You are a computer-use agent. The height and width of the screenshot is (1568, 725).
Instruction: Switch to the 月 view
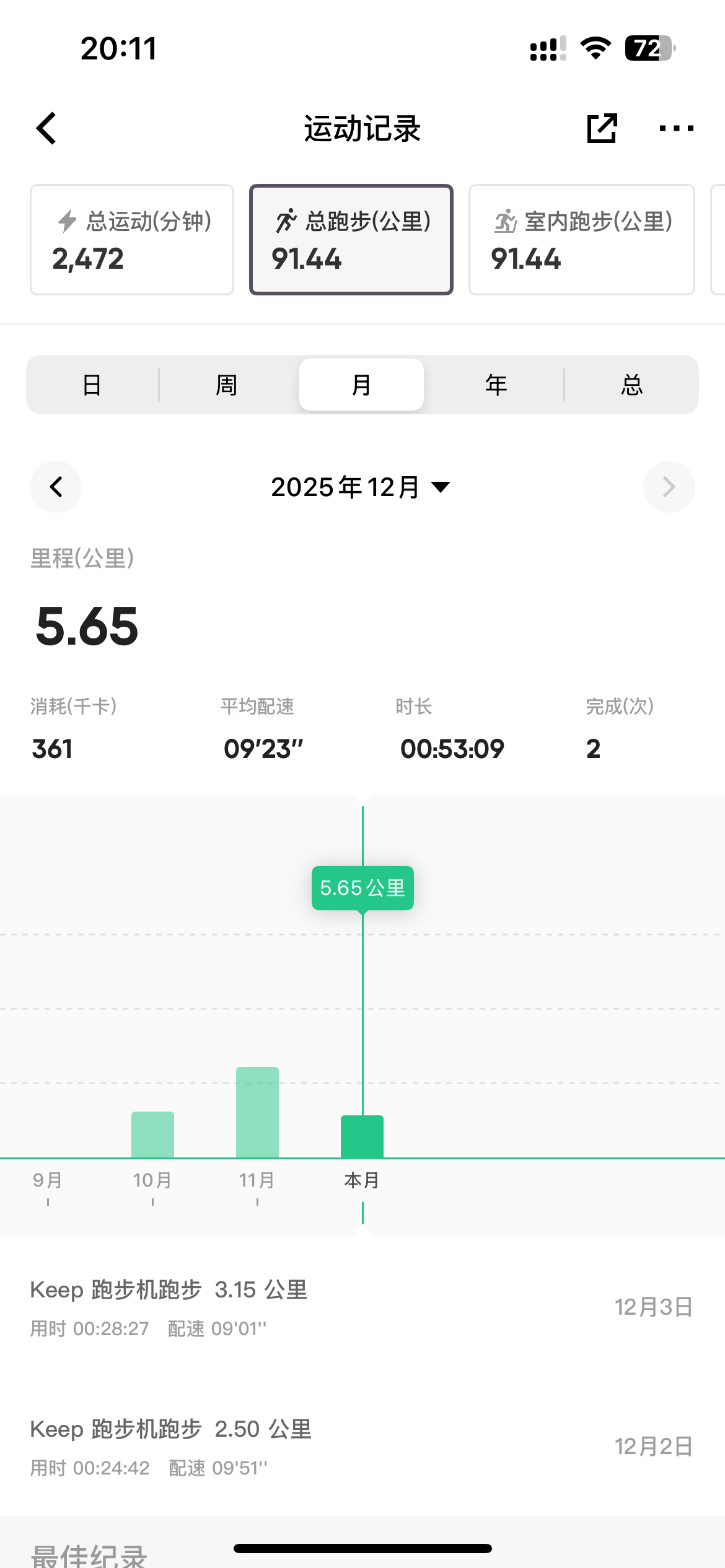(361, 385)
